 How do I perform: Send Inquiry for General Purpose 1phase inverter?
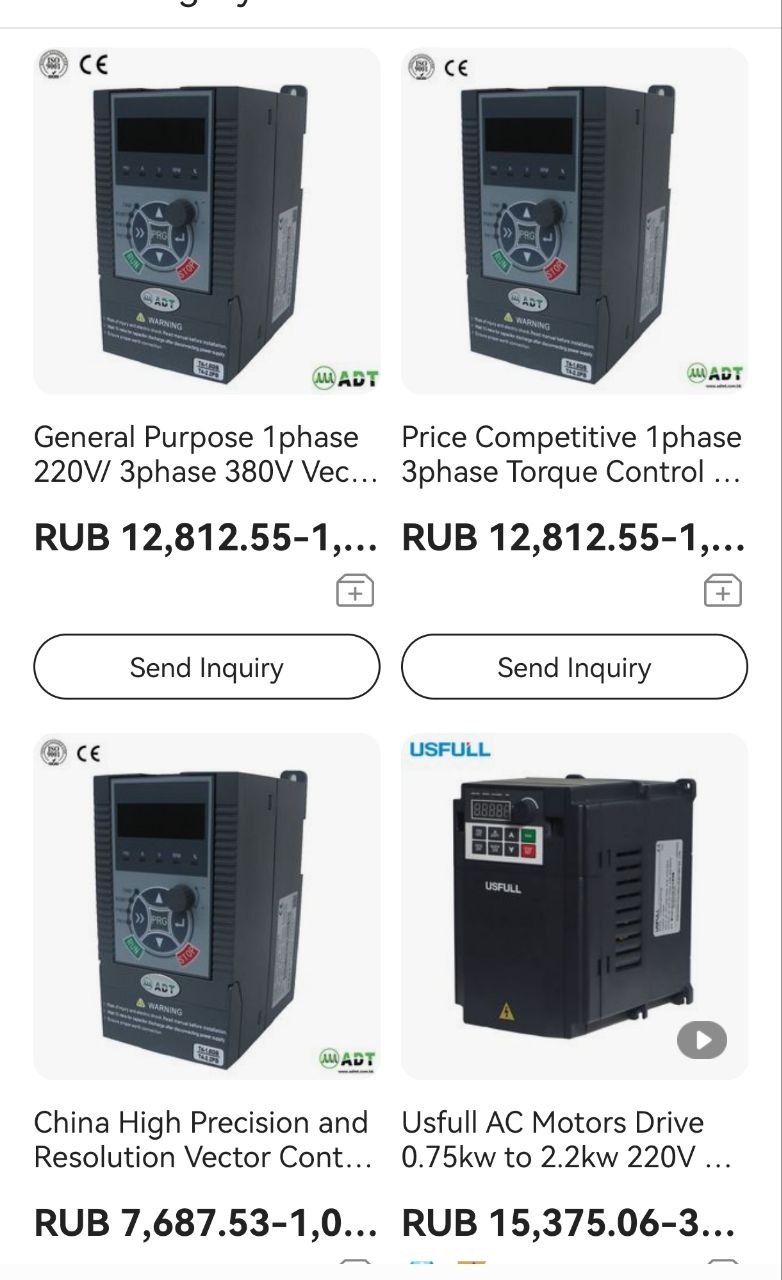click(x=207, y=667)
